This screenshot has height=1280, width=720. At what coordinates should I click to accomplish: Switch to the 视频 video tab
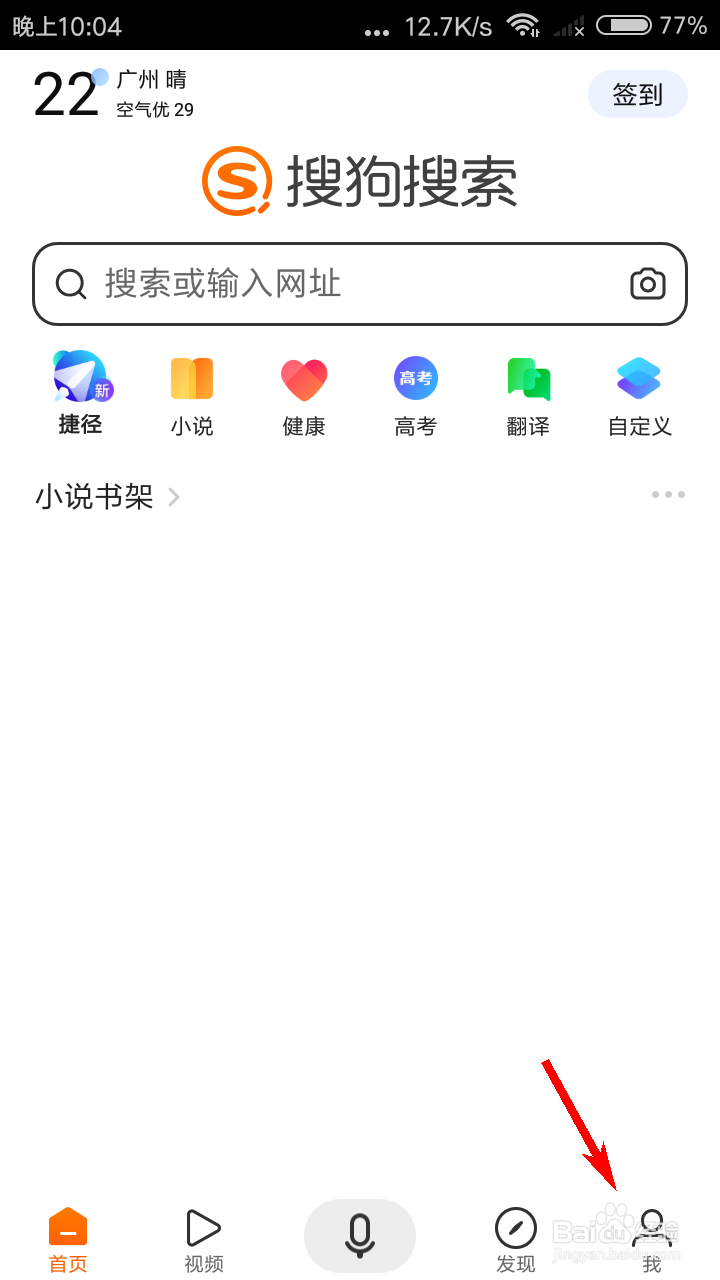tap(204, 1240)
